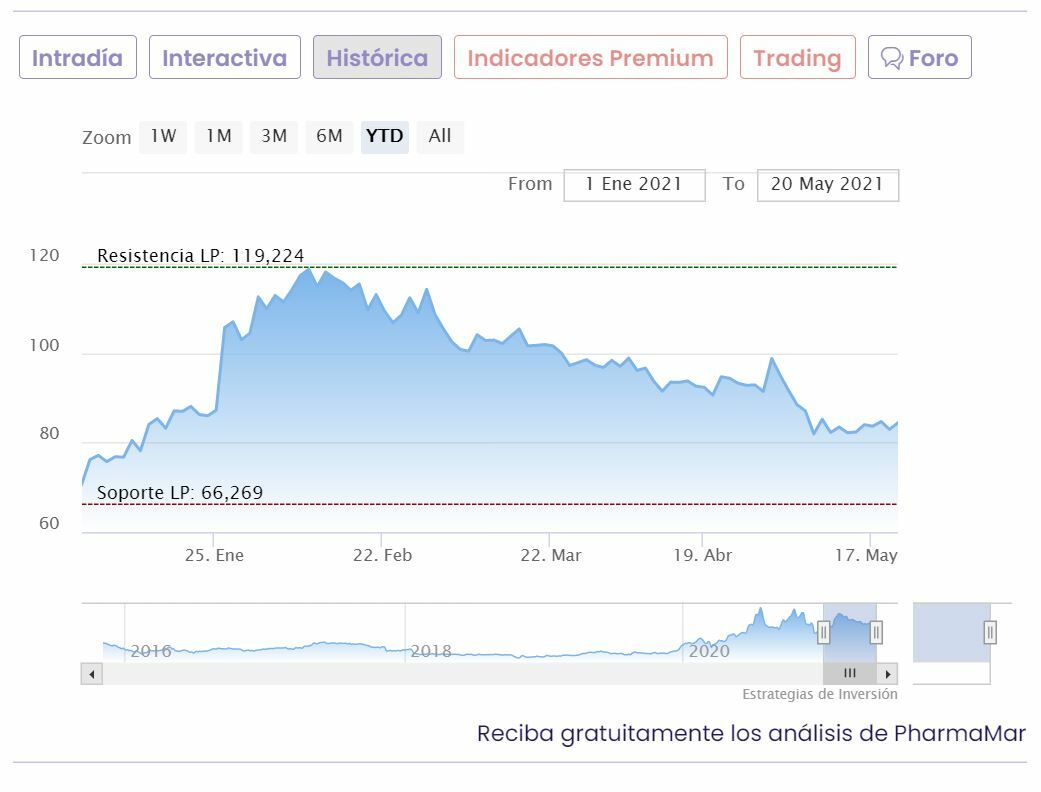Go to the Trading tab

[797, 58]
